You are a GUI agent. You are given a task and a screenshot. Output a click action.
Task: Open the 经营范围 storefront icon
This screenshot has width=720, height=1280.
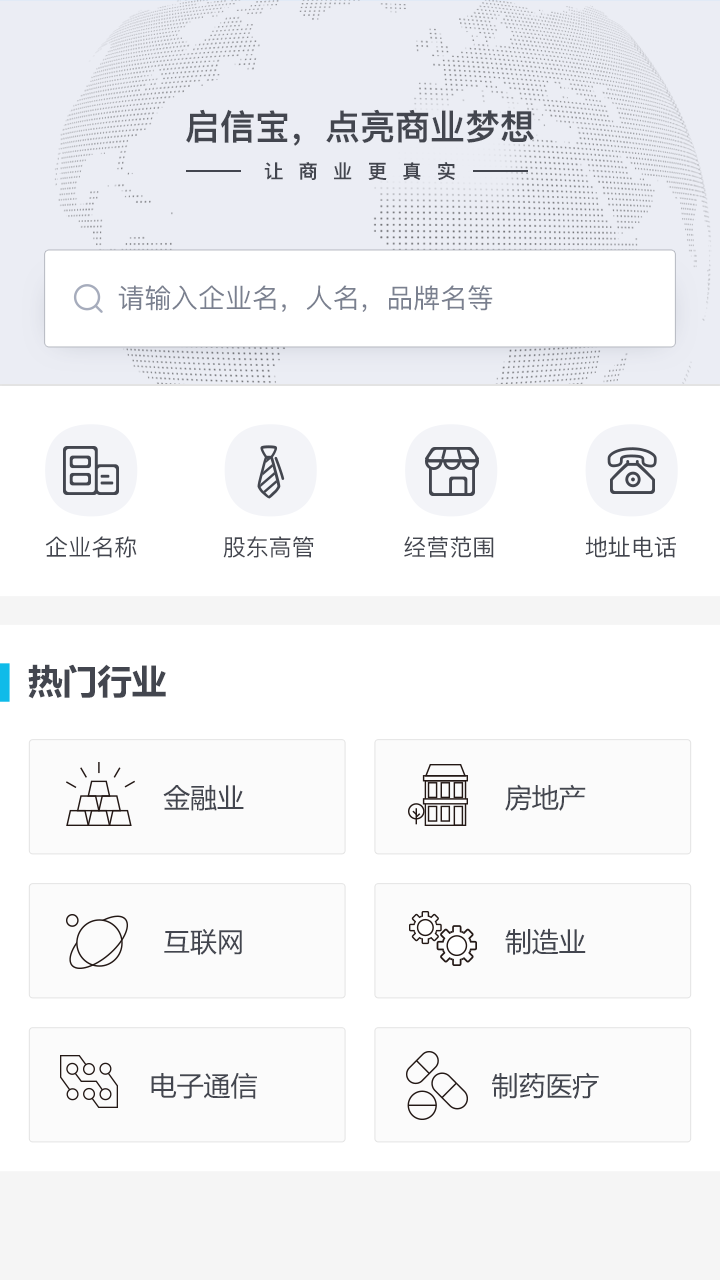451,469
